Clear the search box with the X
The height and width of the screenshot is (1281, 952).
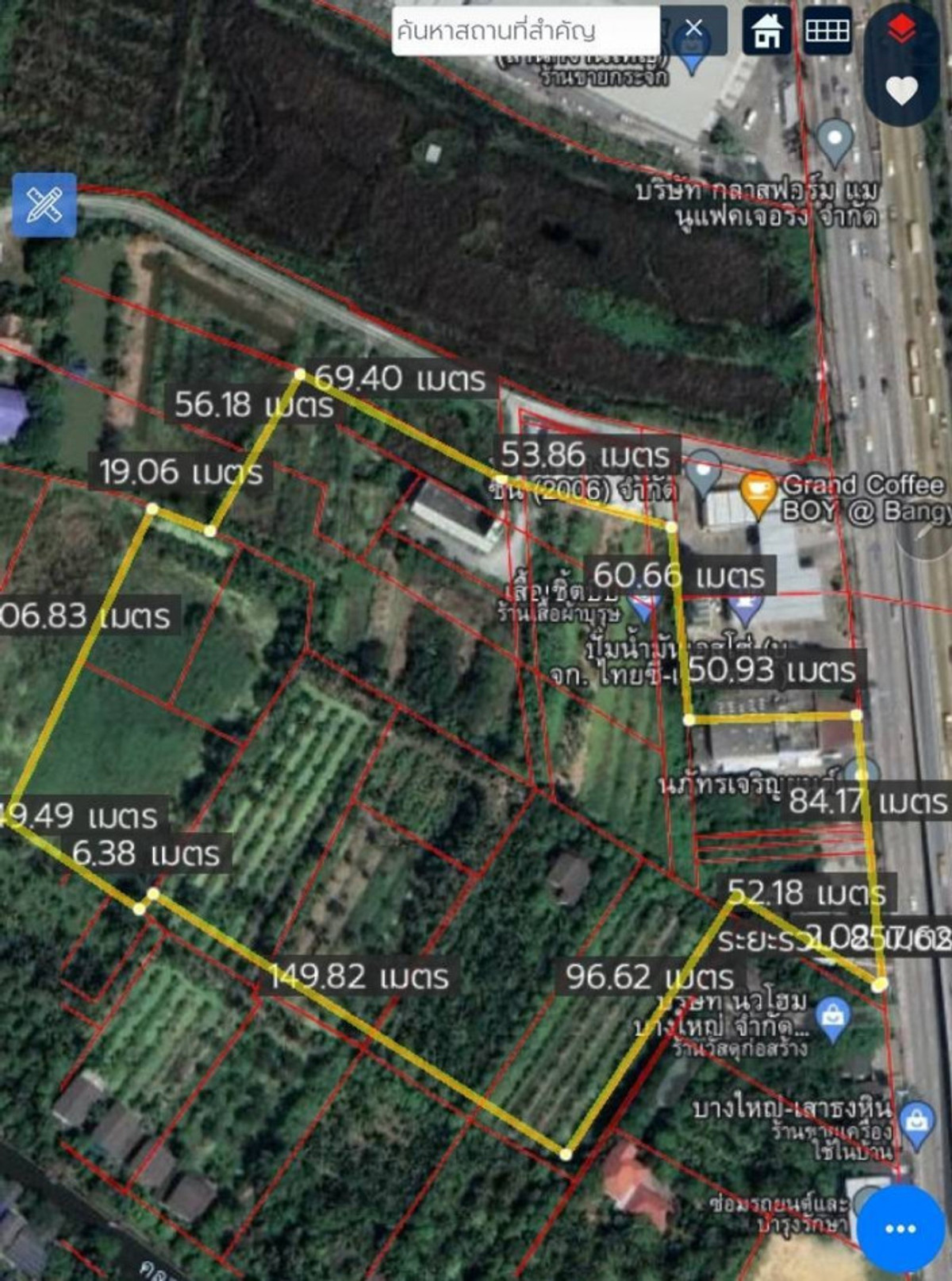[x=693, y=29]
